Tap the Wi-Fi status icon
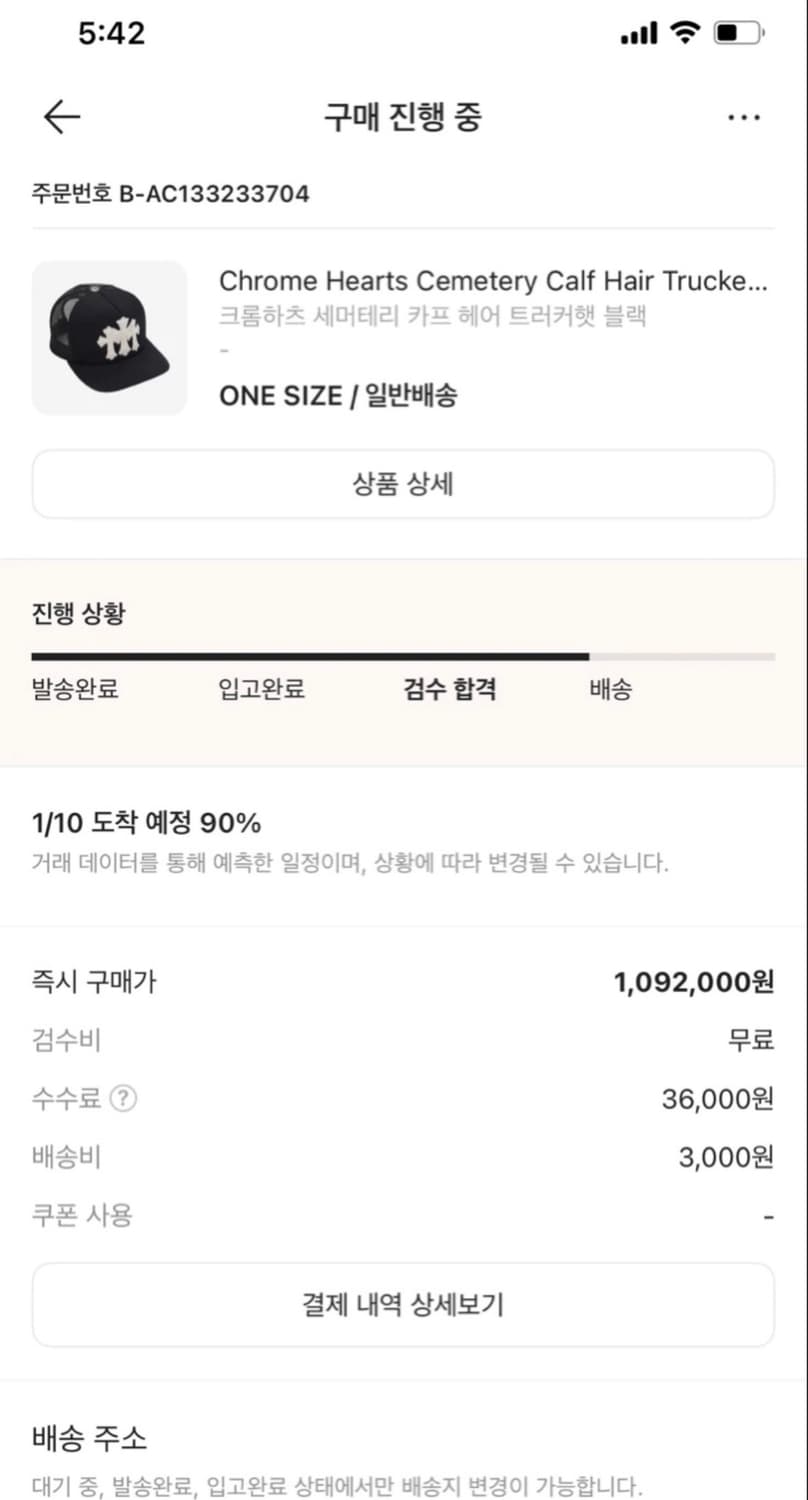 (688, 33)
